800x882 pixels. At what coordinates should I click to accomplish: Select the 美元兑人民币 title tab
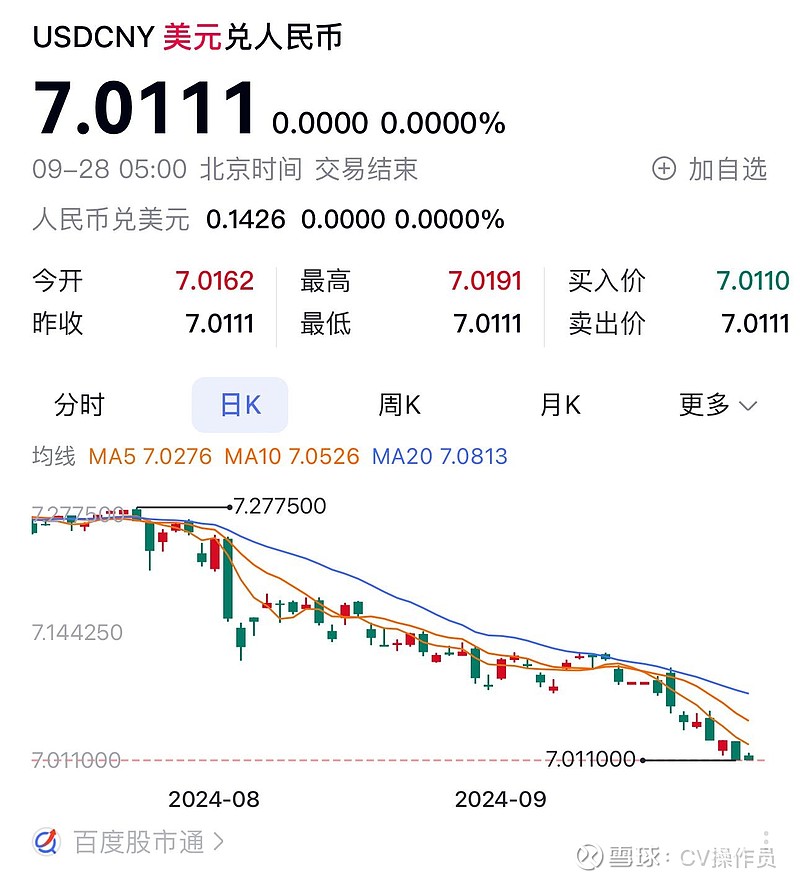[250, 39]
